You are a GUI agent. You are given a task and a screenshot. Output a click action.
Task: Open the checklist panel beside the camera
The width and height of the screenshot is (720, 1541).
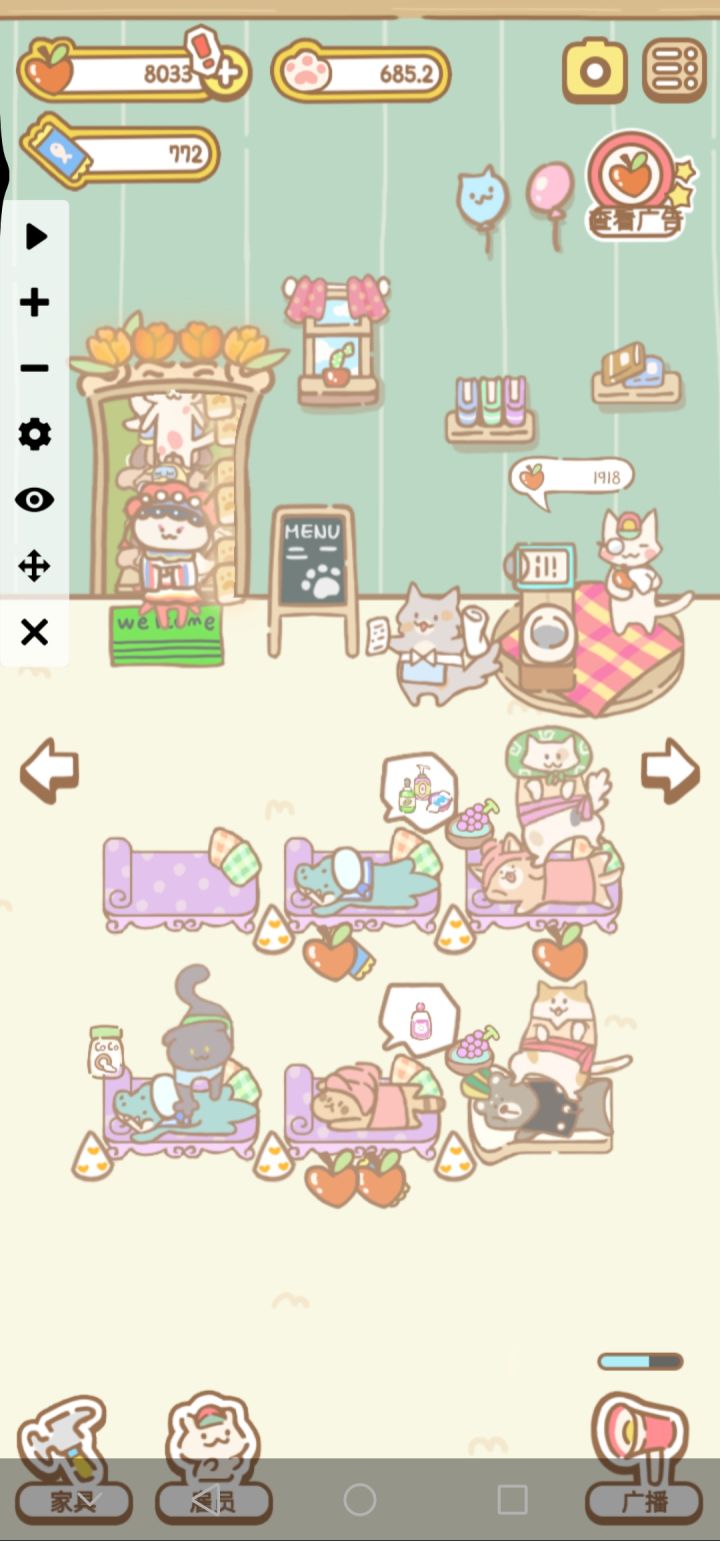click(672, 68)
